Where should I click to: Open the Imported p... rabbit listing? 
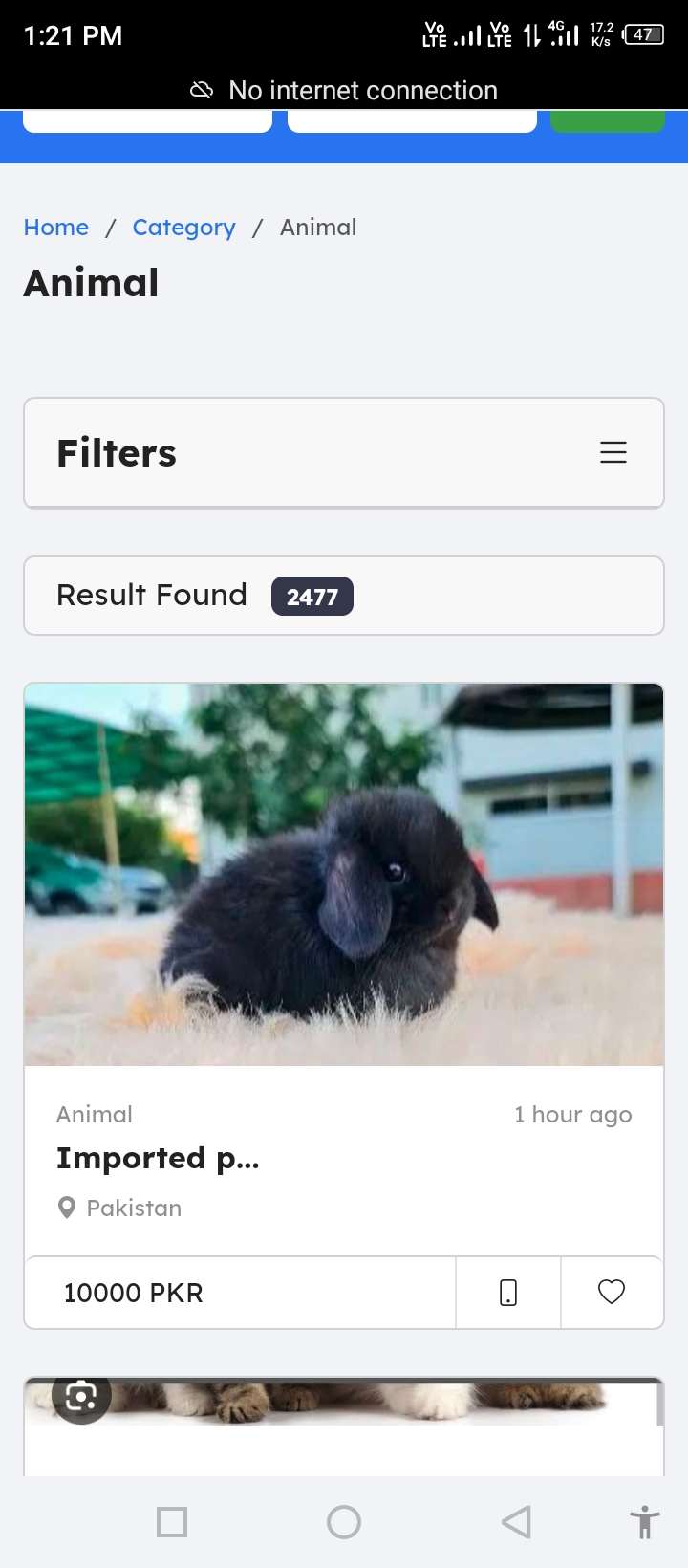tap(158, 1158)
